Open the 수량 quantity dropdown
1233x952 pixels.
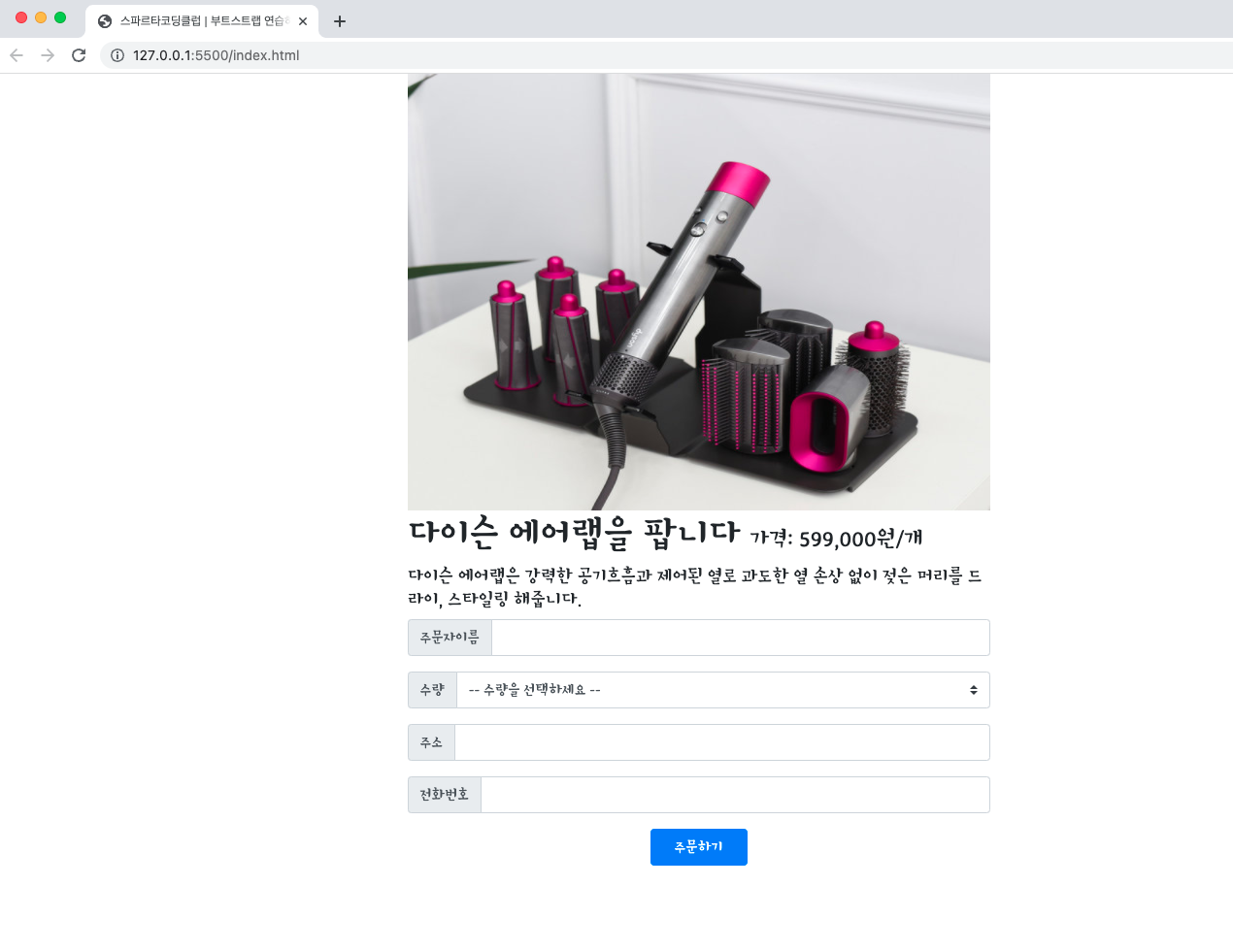[722, 690]
